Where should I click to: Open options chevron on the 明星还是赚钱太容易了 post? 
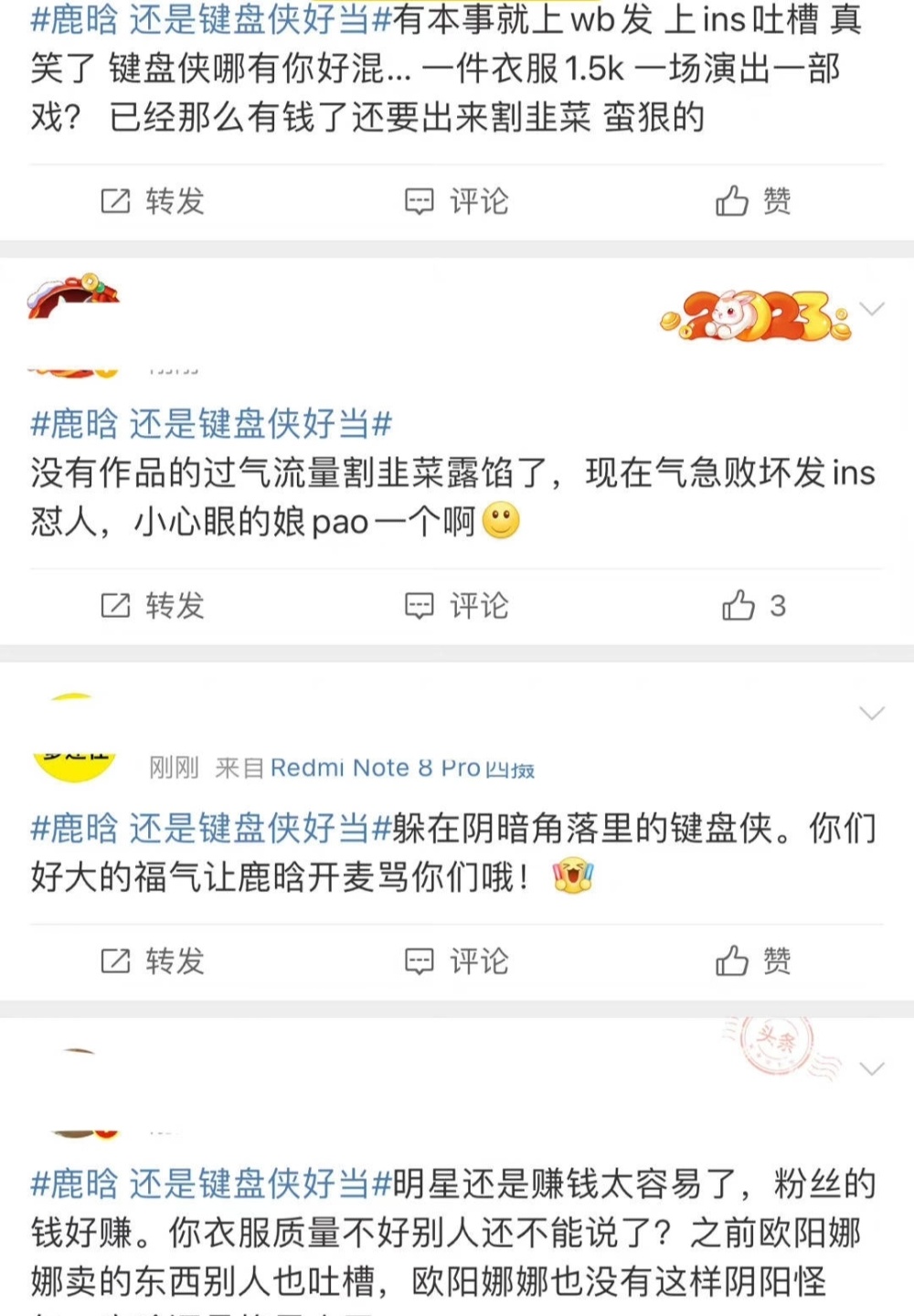coord(872,1069)
